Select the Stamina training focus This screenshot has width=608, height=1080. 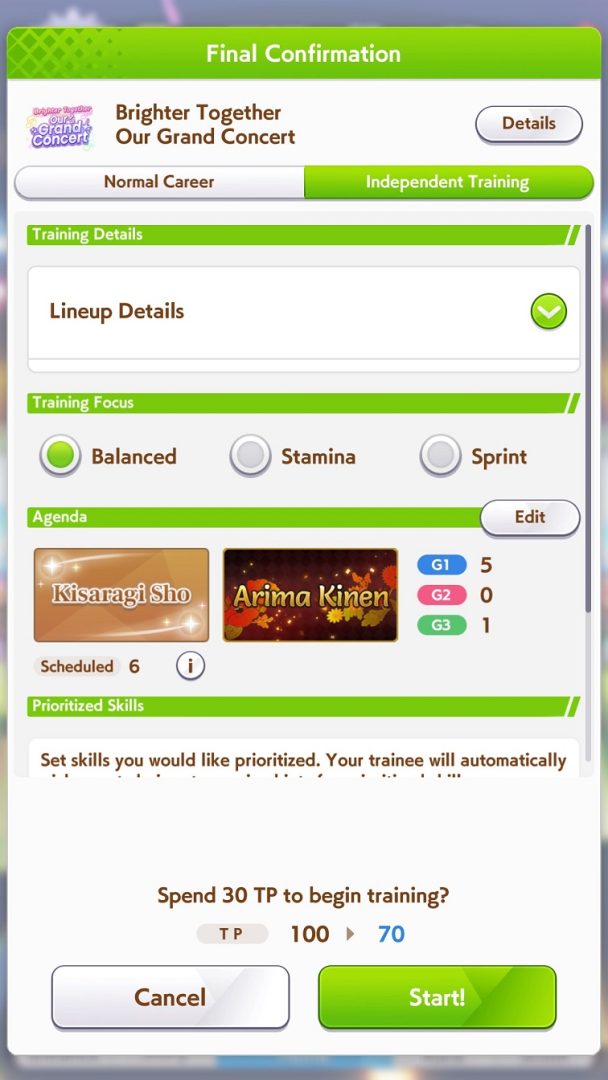(x=293, y=456)
